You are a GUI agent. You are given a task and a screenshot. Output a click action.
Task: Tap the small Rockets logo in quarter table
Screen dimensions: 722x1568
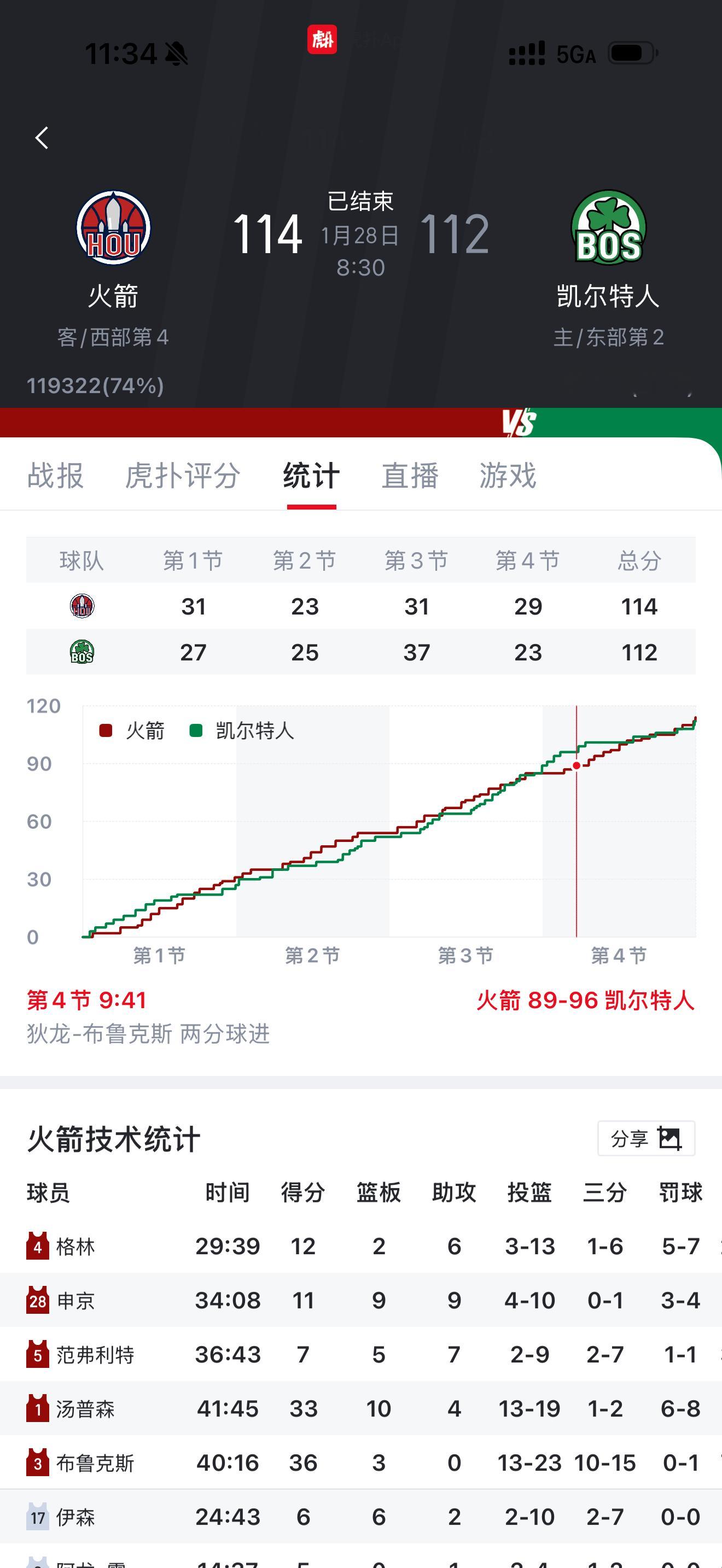coord(81,606)
